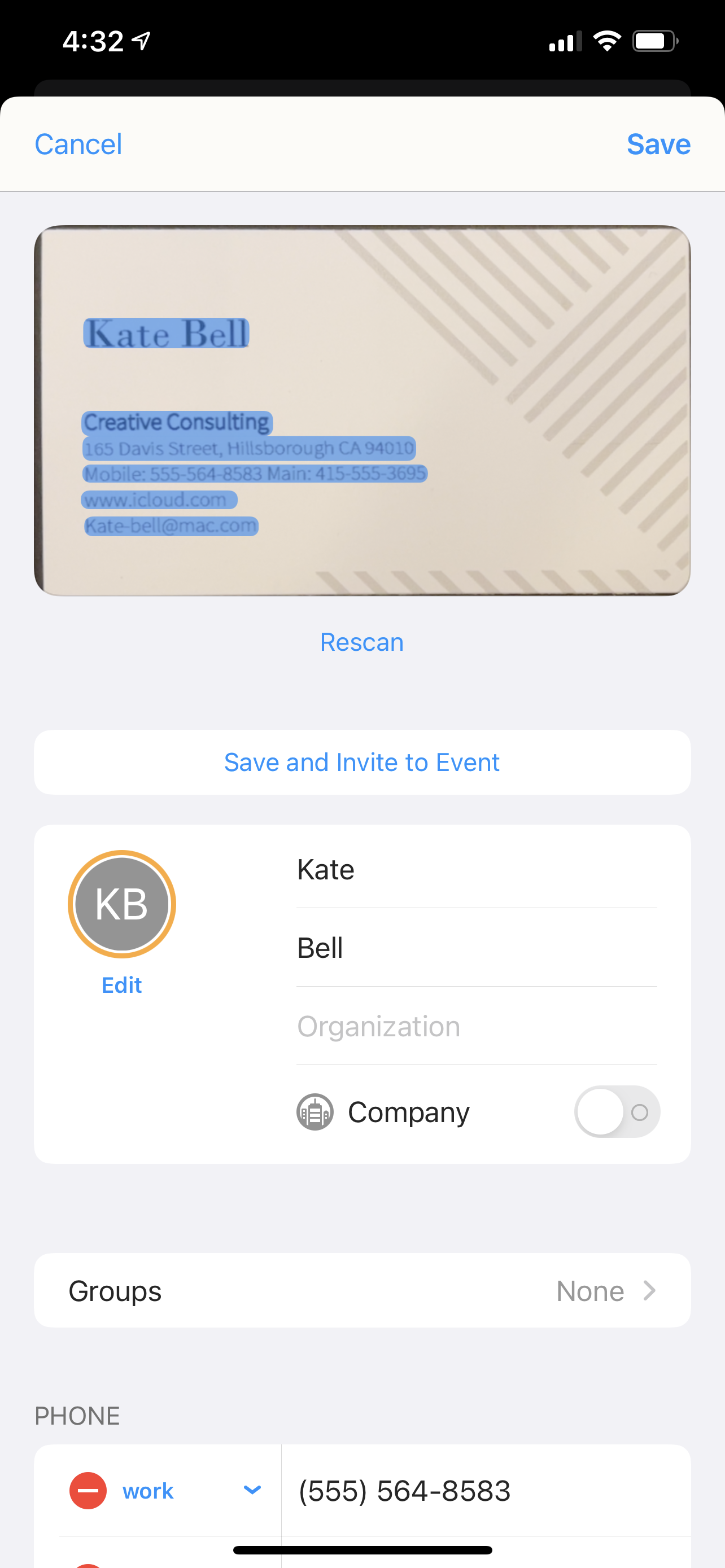The height and width of the screenshot is (1568, 725).
Task: Edit the KB contact photo
Action: pos(122,985)
